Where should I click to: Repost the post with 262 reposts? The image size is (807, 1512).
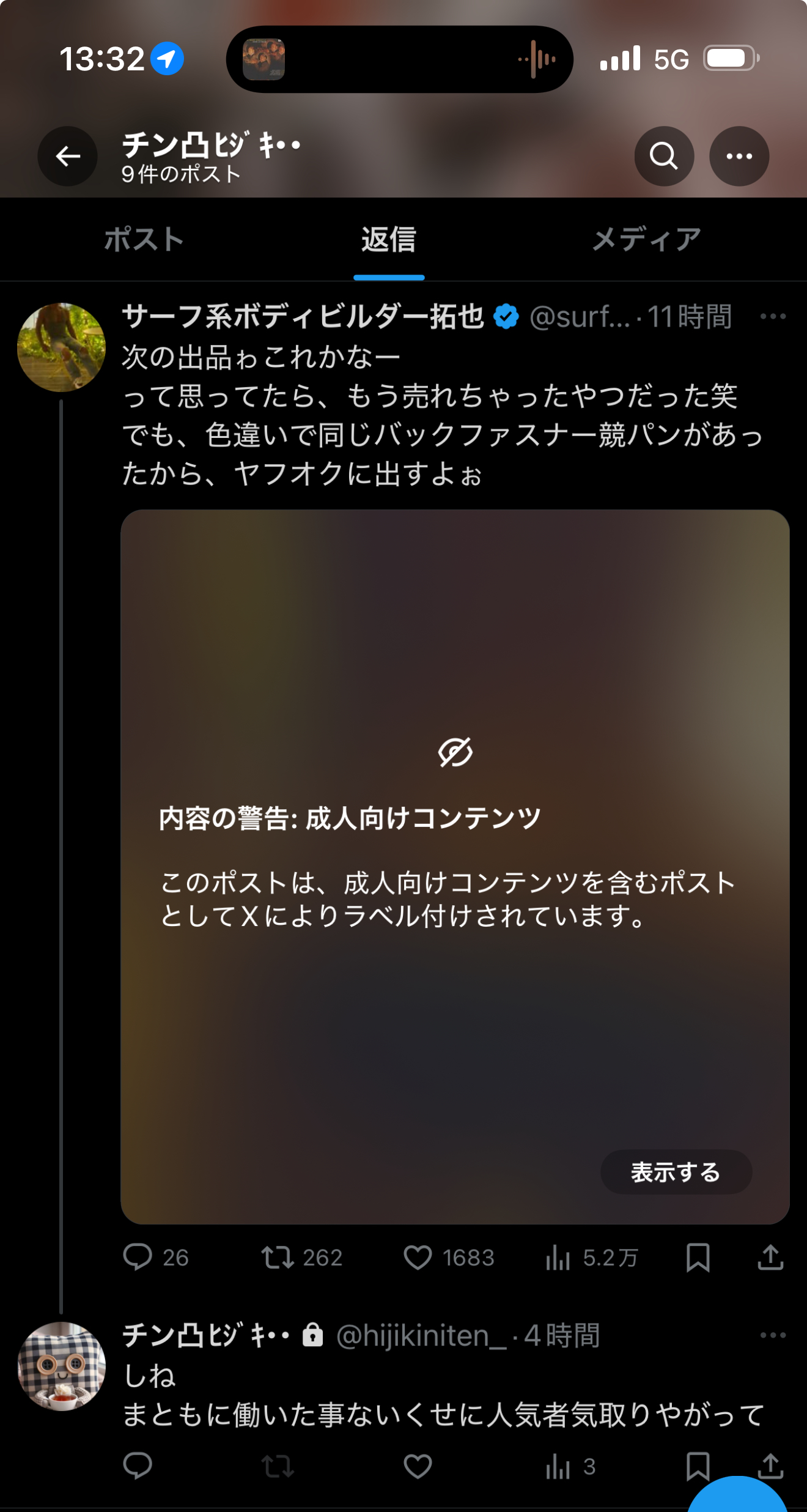point(278,1258)
